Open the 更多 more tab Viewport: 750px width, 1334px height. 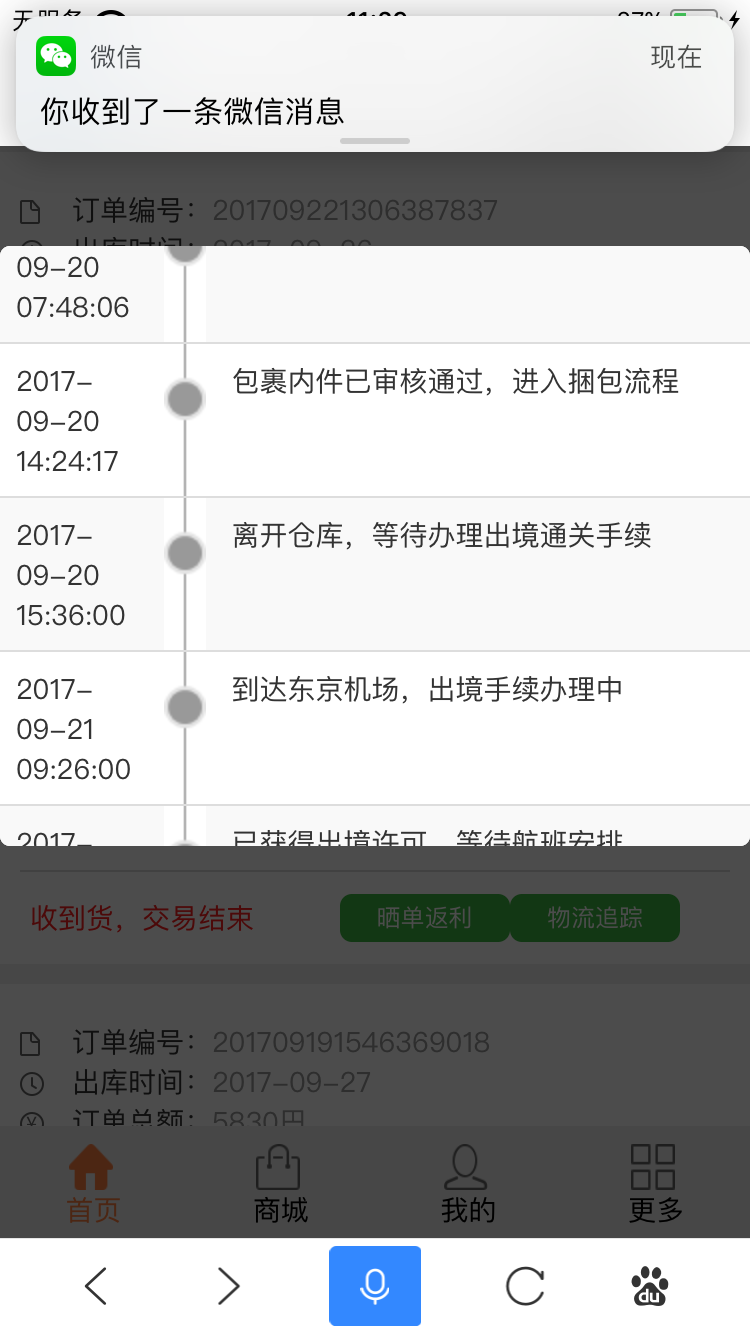(656, 1184)
